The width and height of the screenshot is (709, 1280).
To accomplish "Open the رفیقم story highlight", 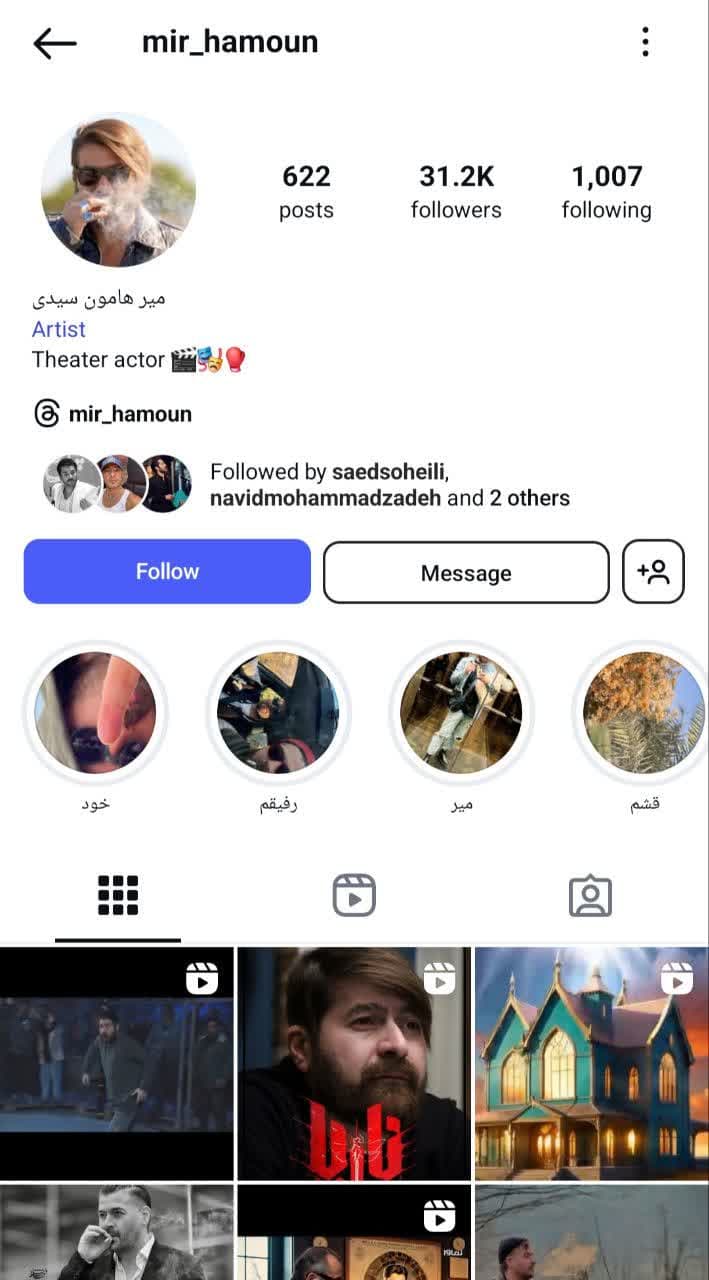I will click(278, 713).
